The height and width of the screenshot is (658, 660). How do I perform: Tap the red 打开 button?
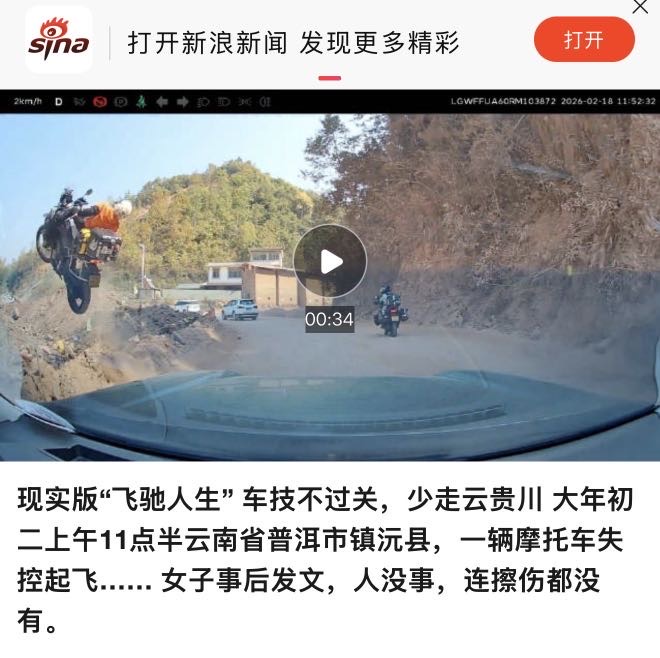(x=584, y=40)
